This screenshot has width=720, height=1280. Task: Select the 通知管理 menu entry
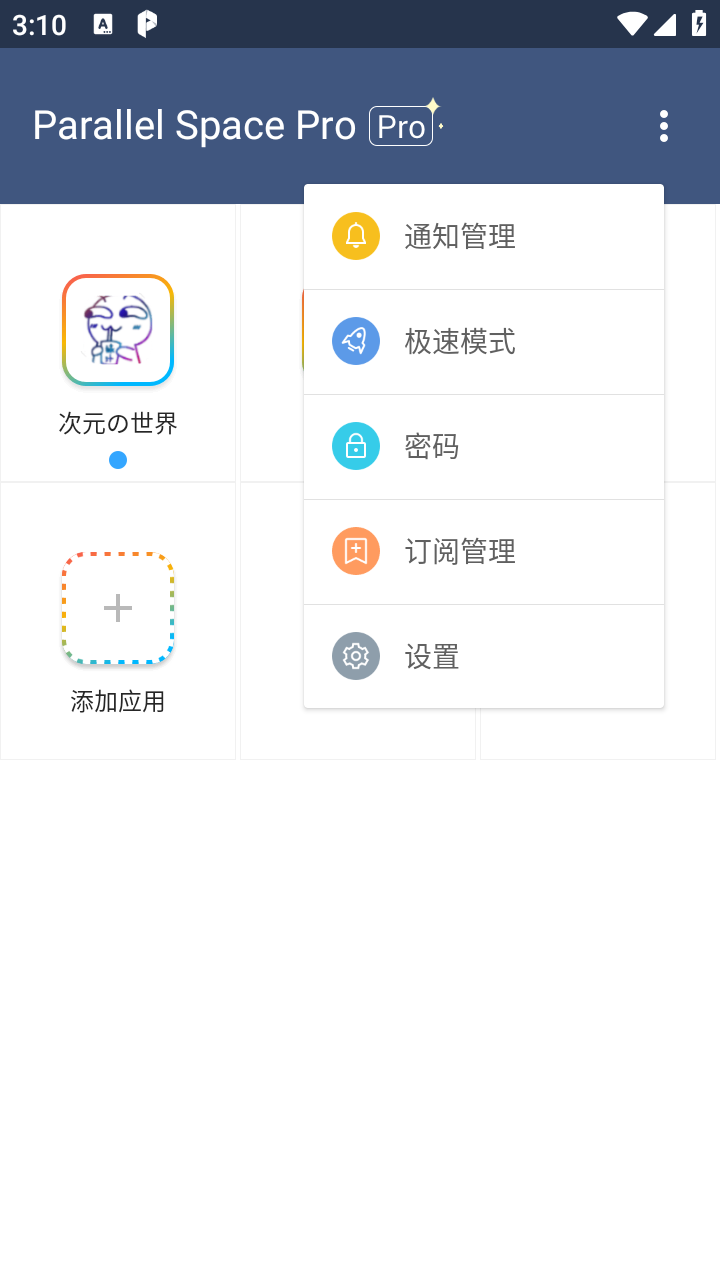click(x=459, y=236)
